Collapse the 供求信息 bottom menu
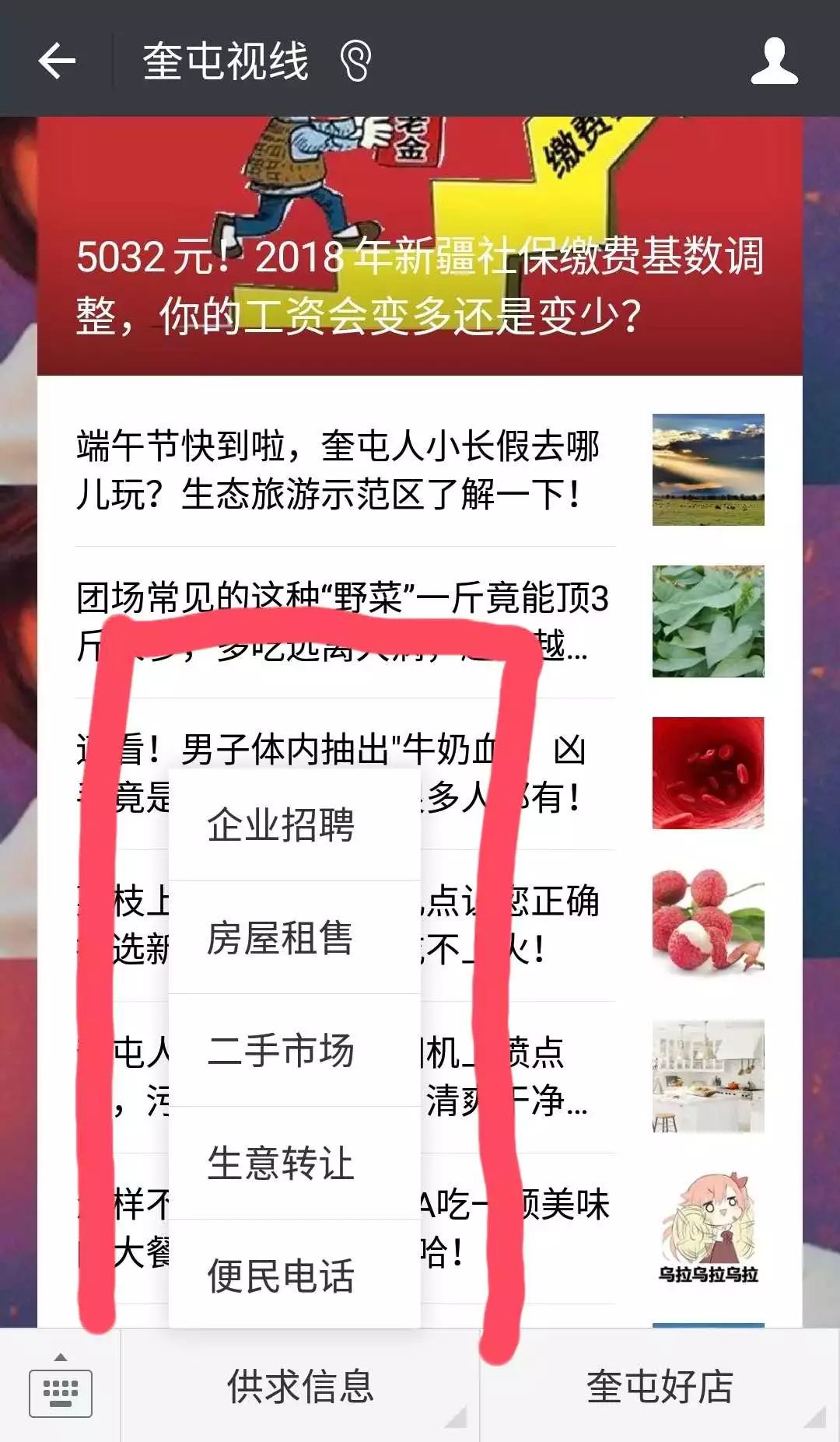Viewport: 840px width, 1442px height. [x=300, y=1386]
